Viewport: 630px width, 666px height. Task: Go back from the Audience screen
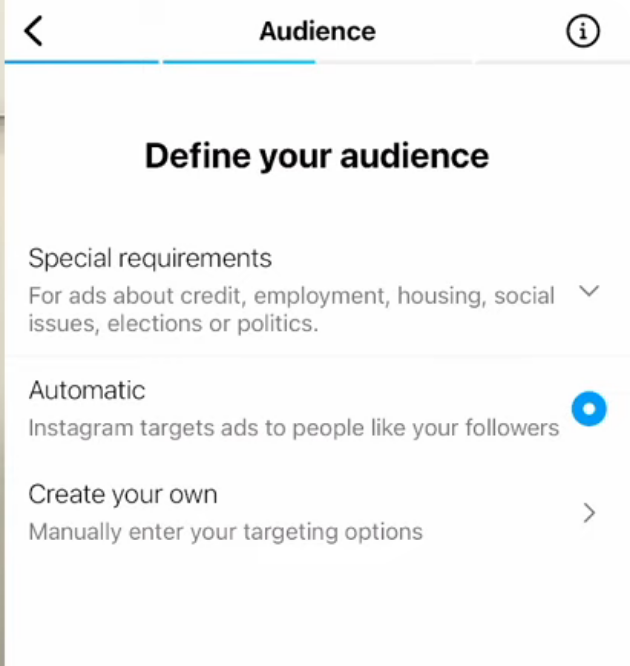(34, 31)
